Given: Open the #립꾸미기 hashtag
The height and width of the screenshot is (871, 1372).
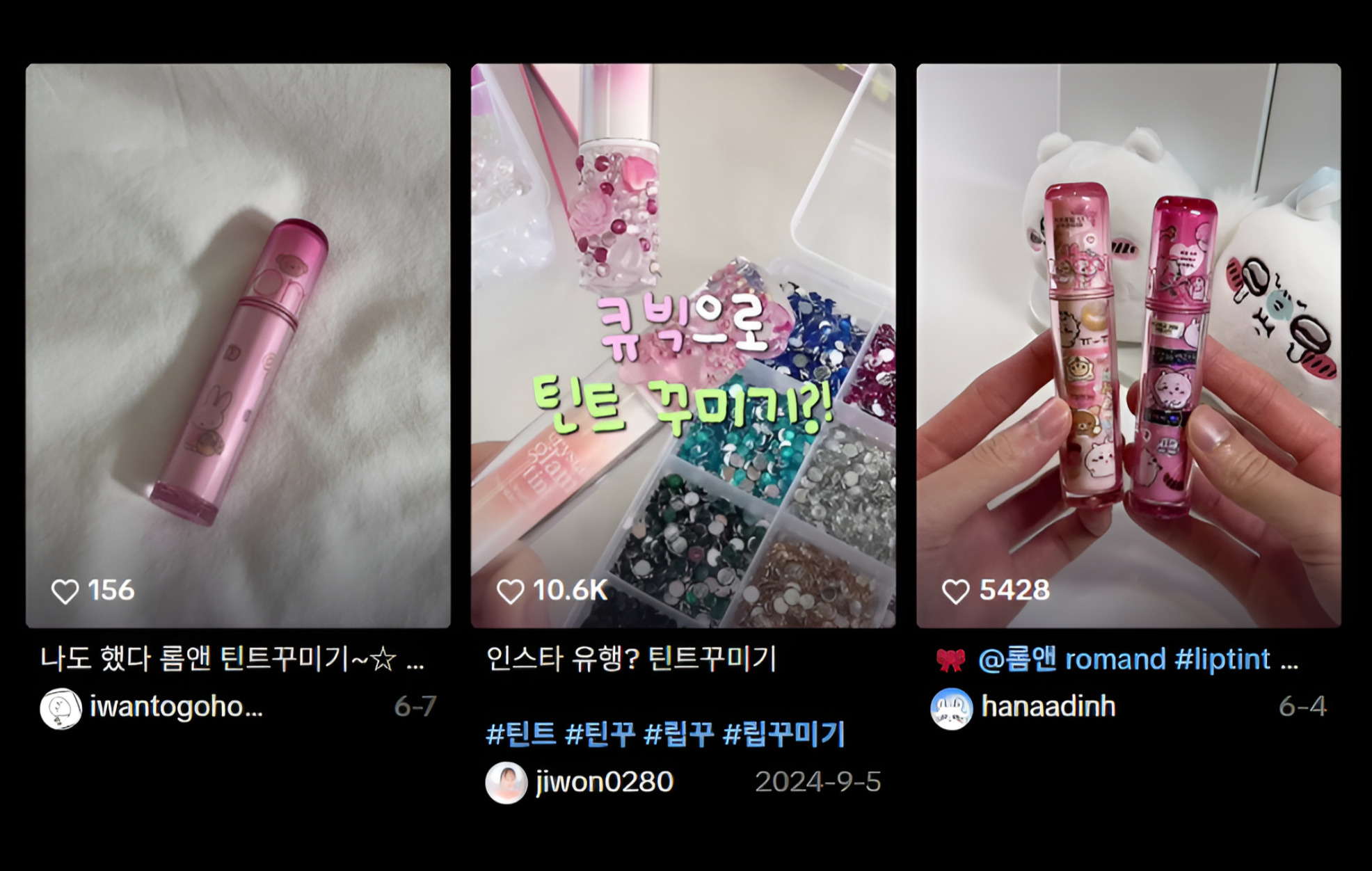Looking at the screenshot, I should point(784,735).
